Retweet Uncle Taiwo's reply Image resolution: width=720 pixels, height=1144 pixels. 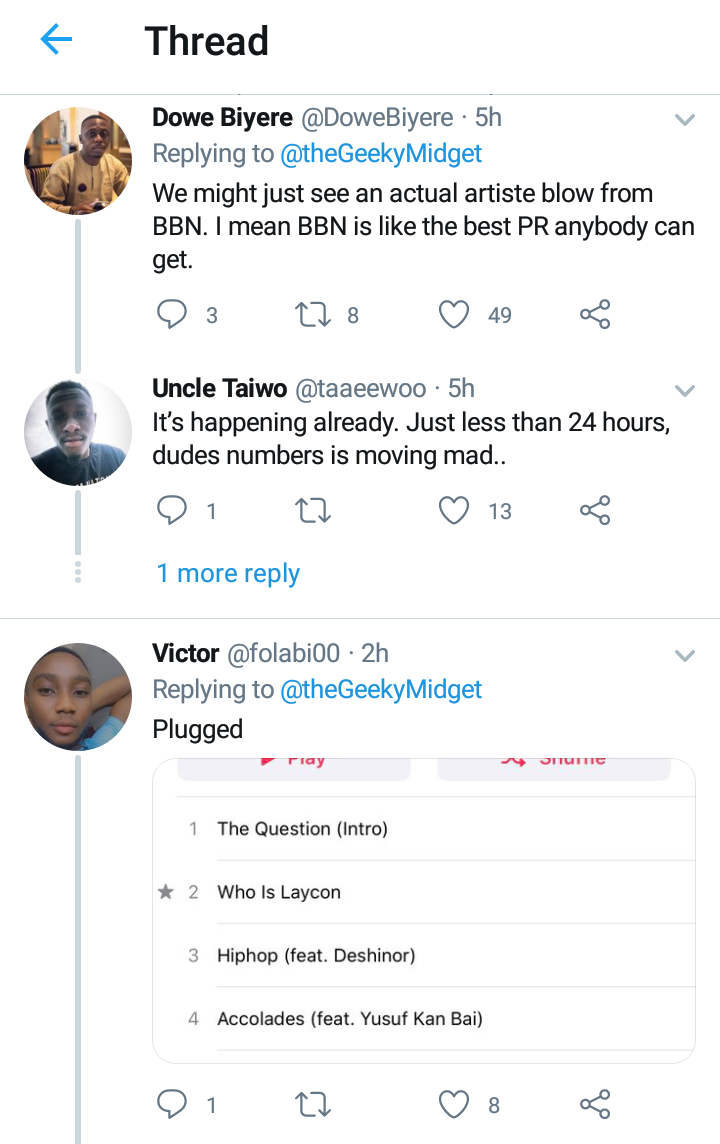pos(315,511)
